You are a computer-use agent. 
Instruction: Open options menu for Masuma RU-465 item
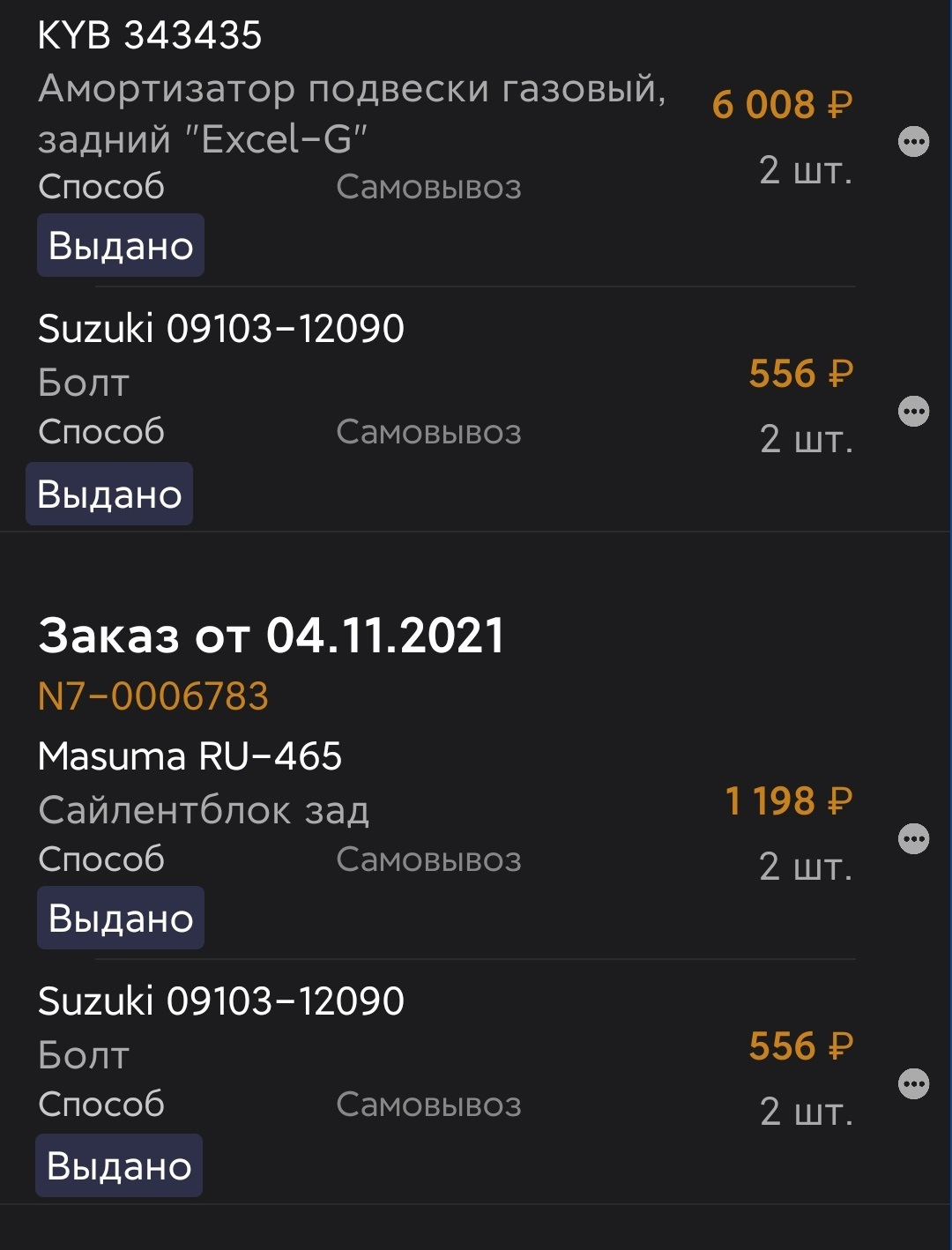pyautogui.click(x=914, y=840)
